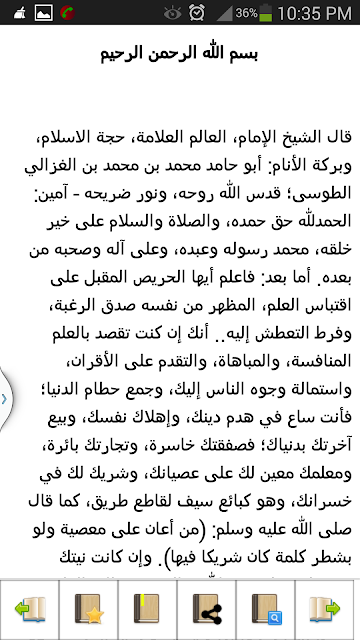
Task: Search inside the book
Action: pyautogui.click(x=265, y=609)
